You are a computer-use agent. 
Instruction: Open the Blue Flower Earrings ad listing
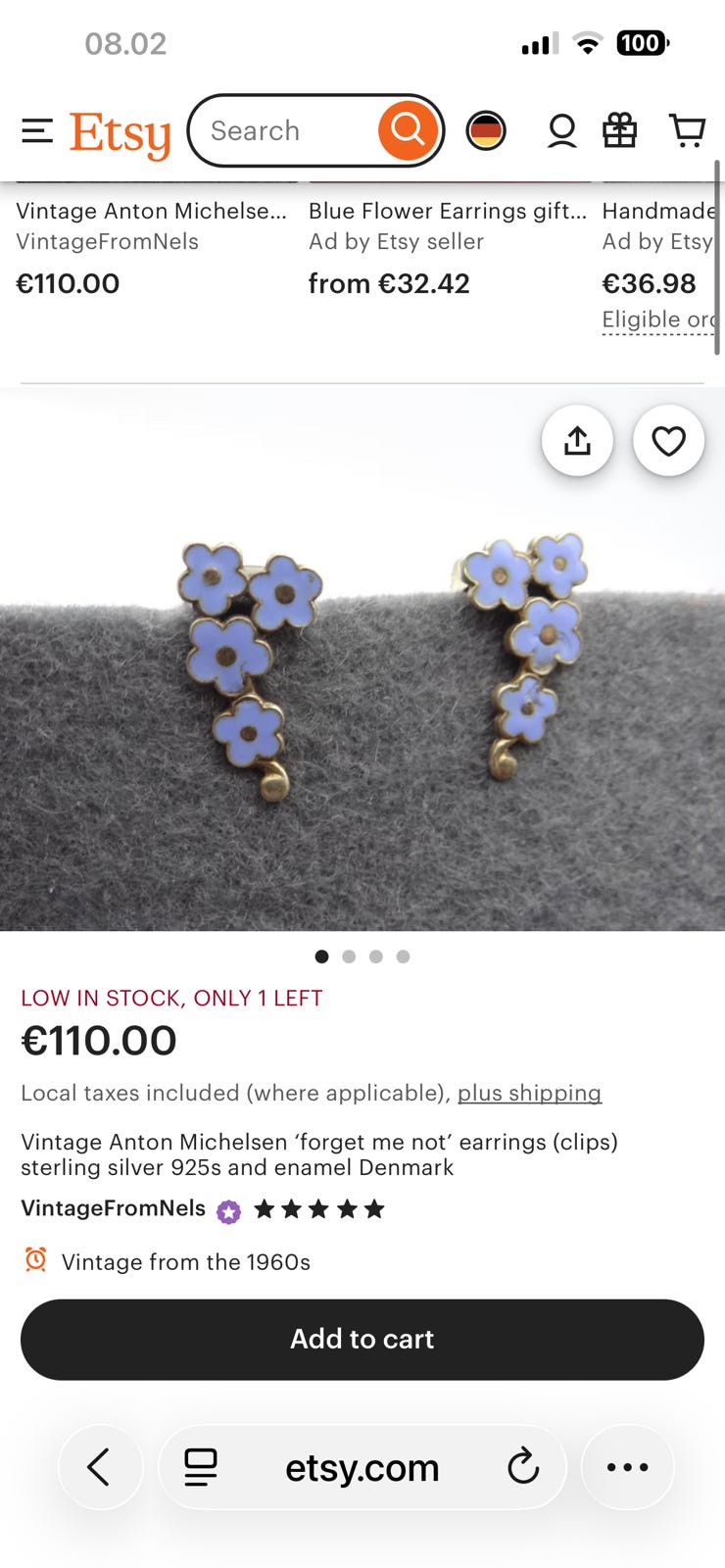pyautogui.click(x=447, y=212)
